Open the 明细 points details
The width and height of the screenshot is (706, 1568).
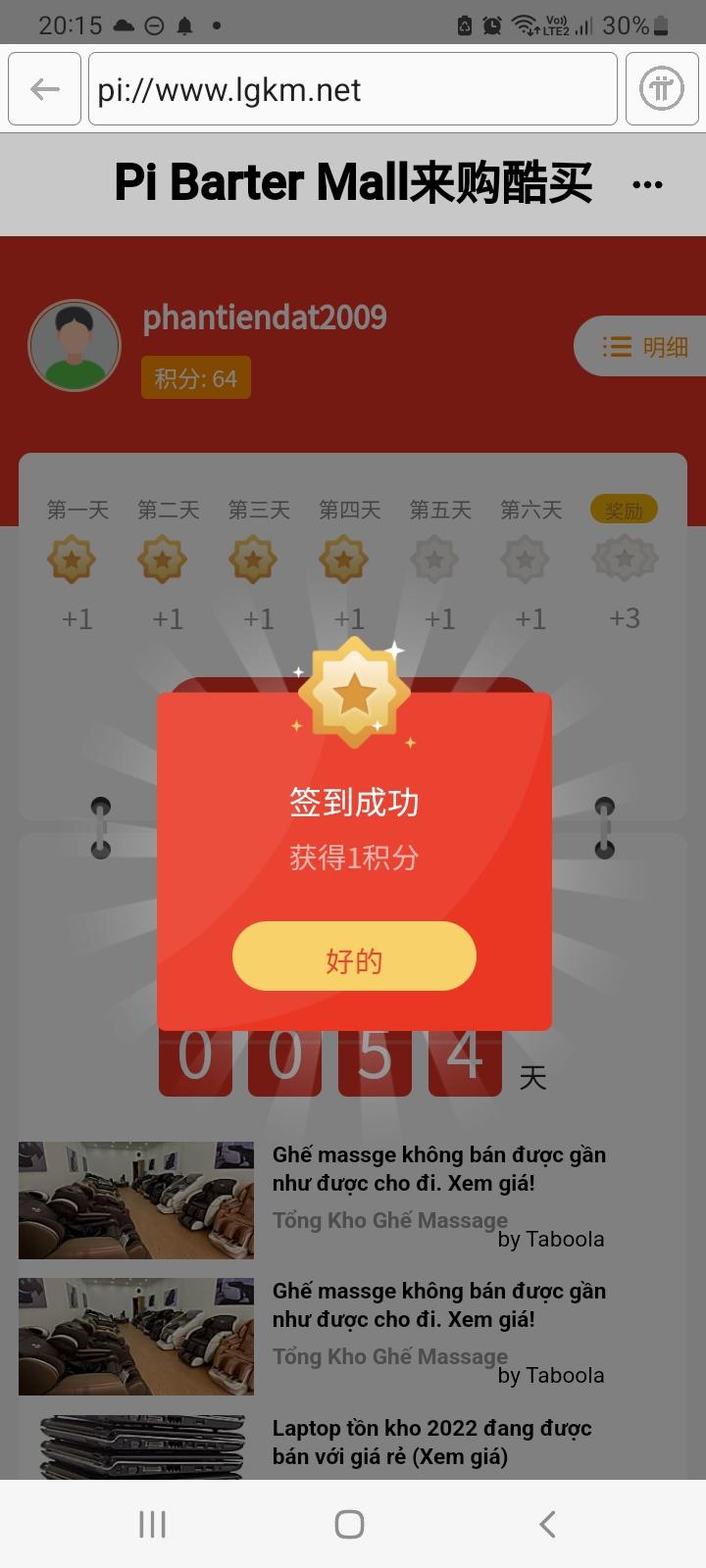pyautogui.click(x=644, y=347)
